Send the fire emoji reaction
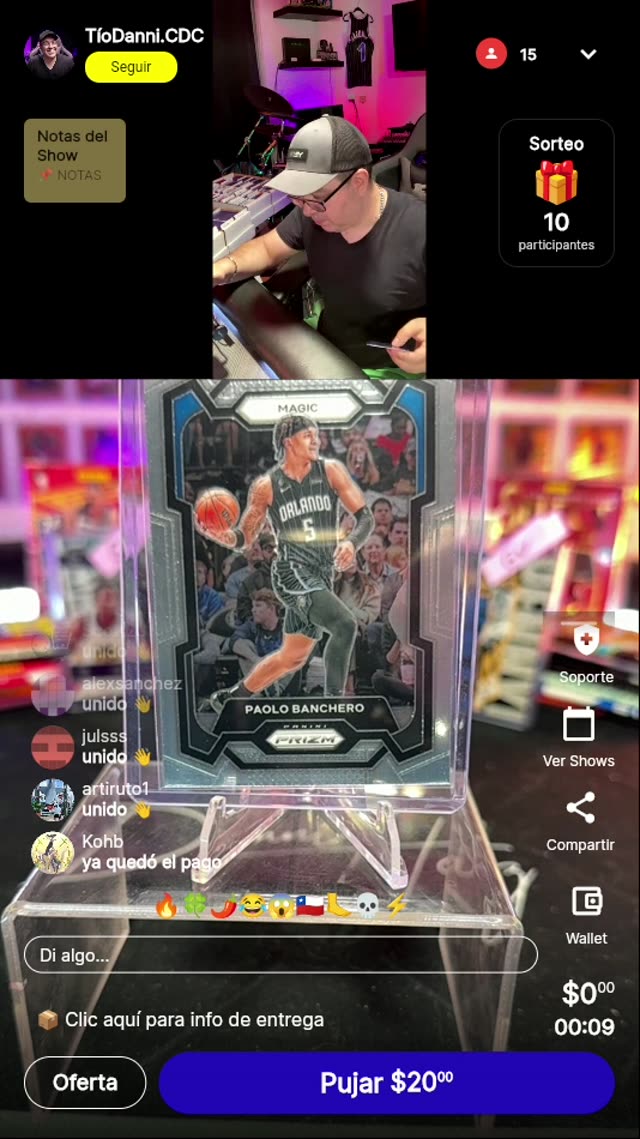The width and height of the screenshot is (640, 1139). tap(166, 906)
